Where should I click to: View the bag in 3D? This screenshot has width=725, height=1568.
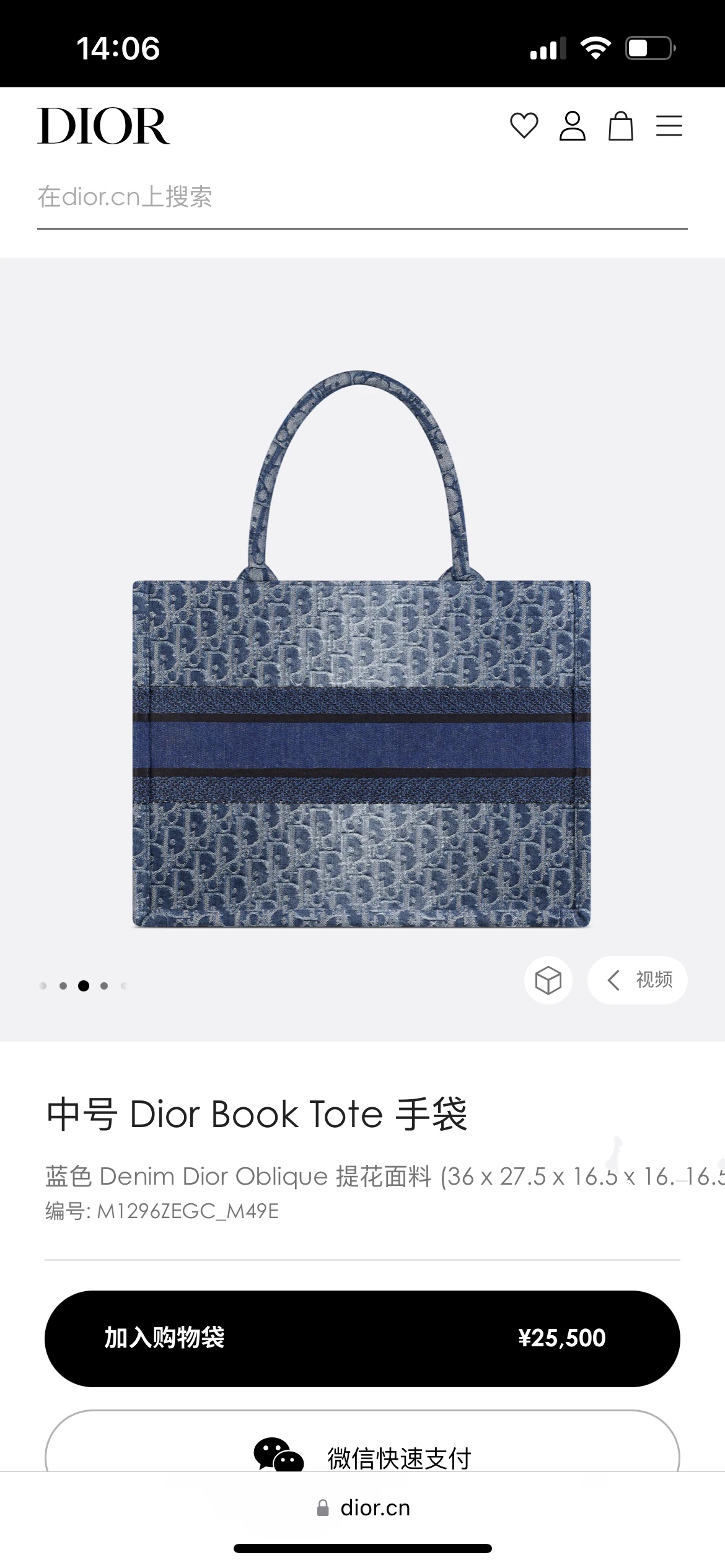[548, 980]
